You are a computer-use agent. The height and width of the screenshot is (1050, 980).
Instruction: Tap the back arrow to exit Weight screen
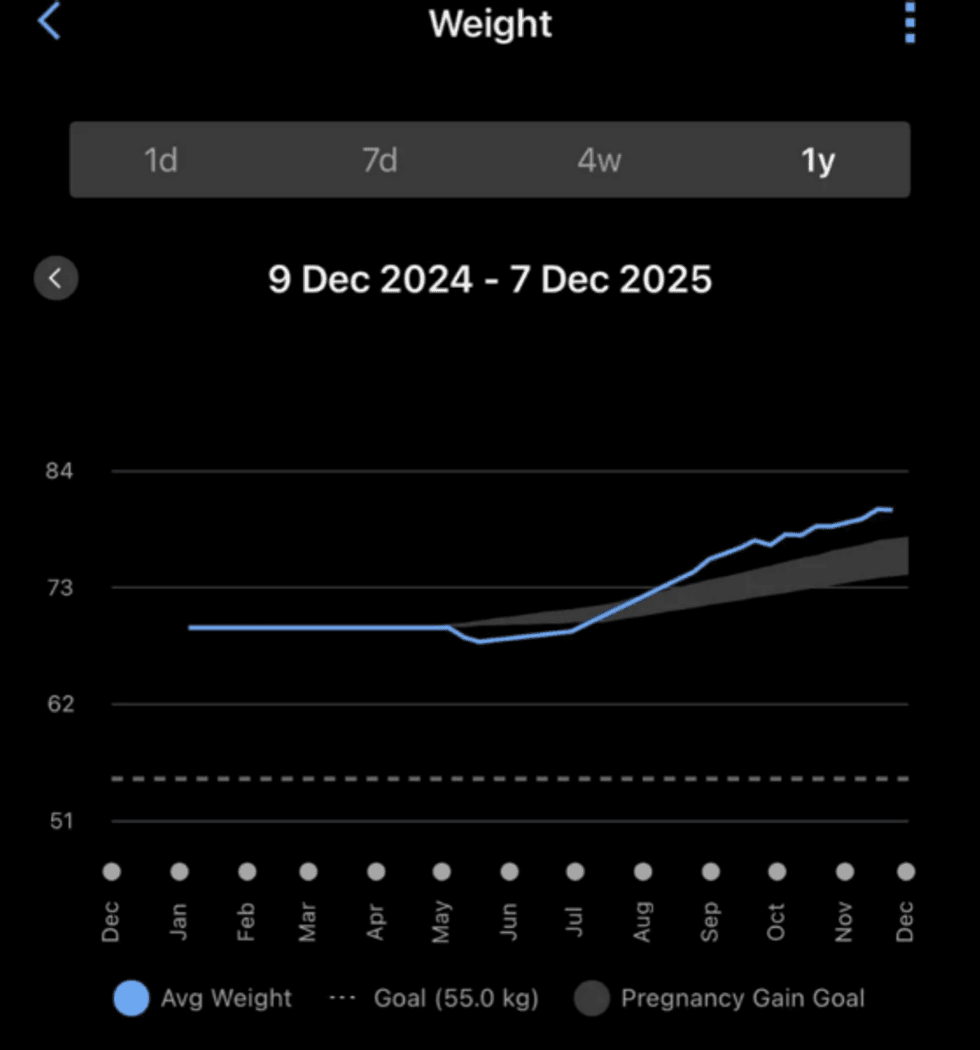pyautogui.click(x=49, y=23)
